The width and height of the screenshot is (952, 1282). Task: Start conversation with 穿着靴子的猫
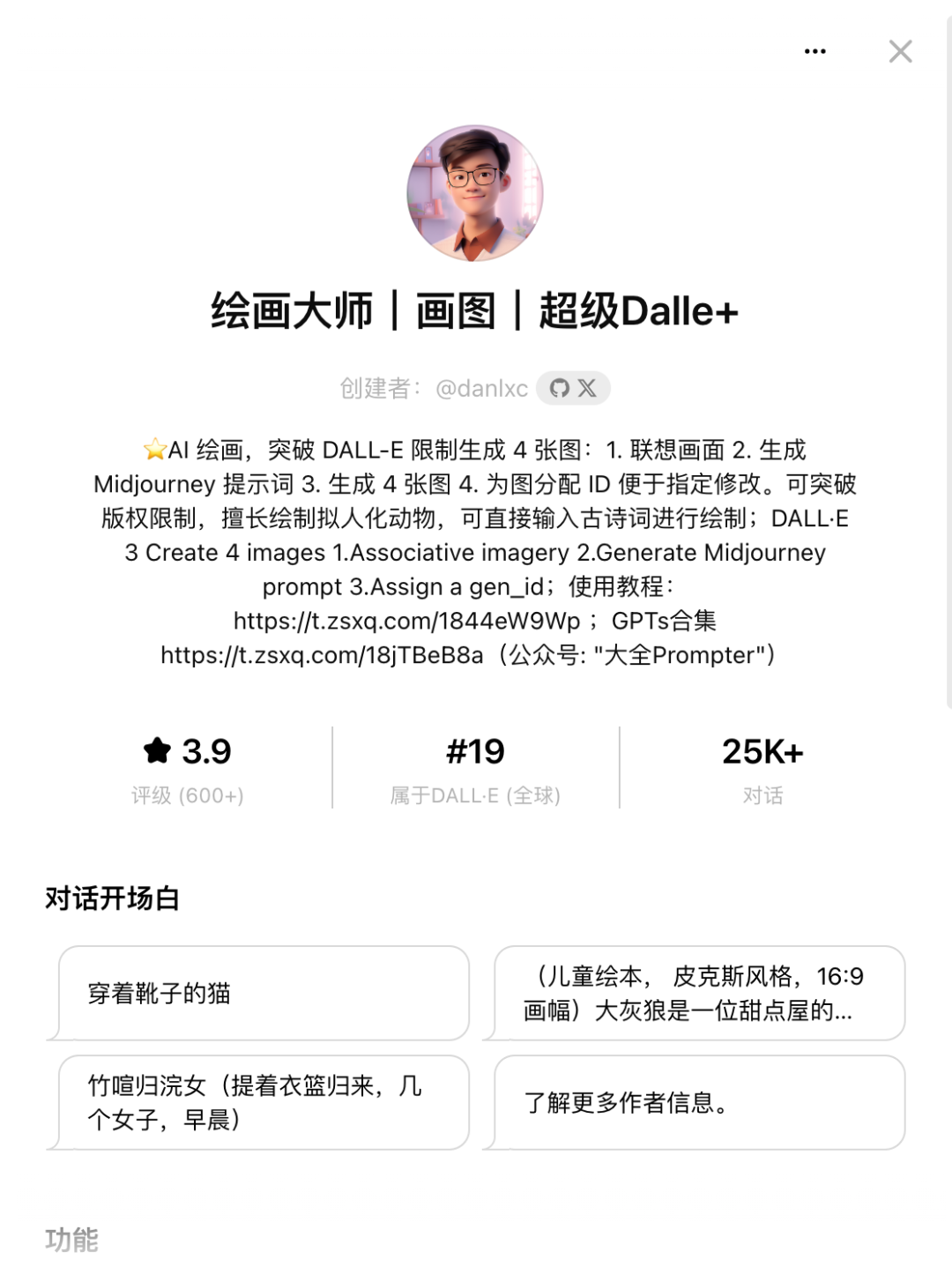tap(264, 993)
